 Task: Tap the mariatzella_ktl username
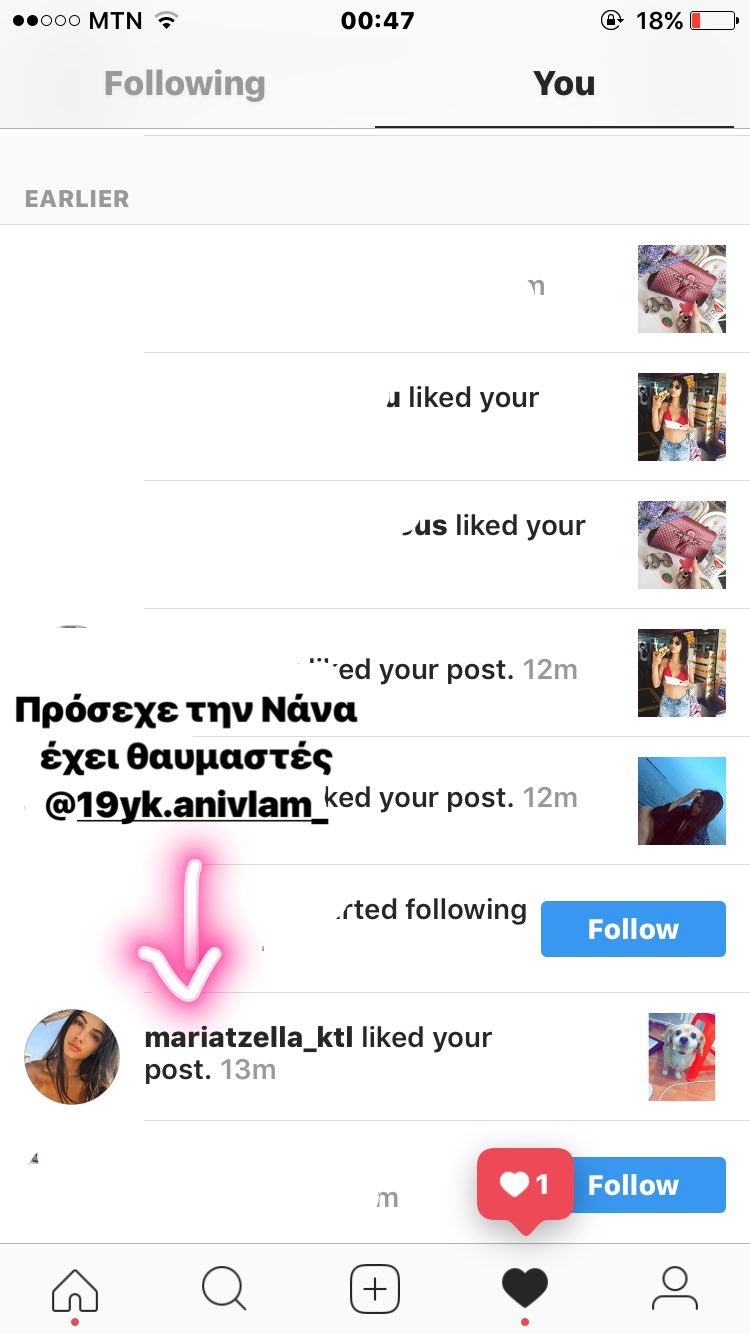point(248,1038)
